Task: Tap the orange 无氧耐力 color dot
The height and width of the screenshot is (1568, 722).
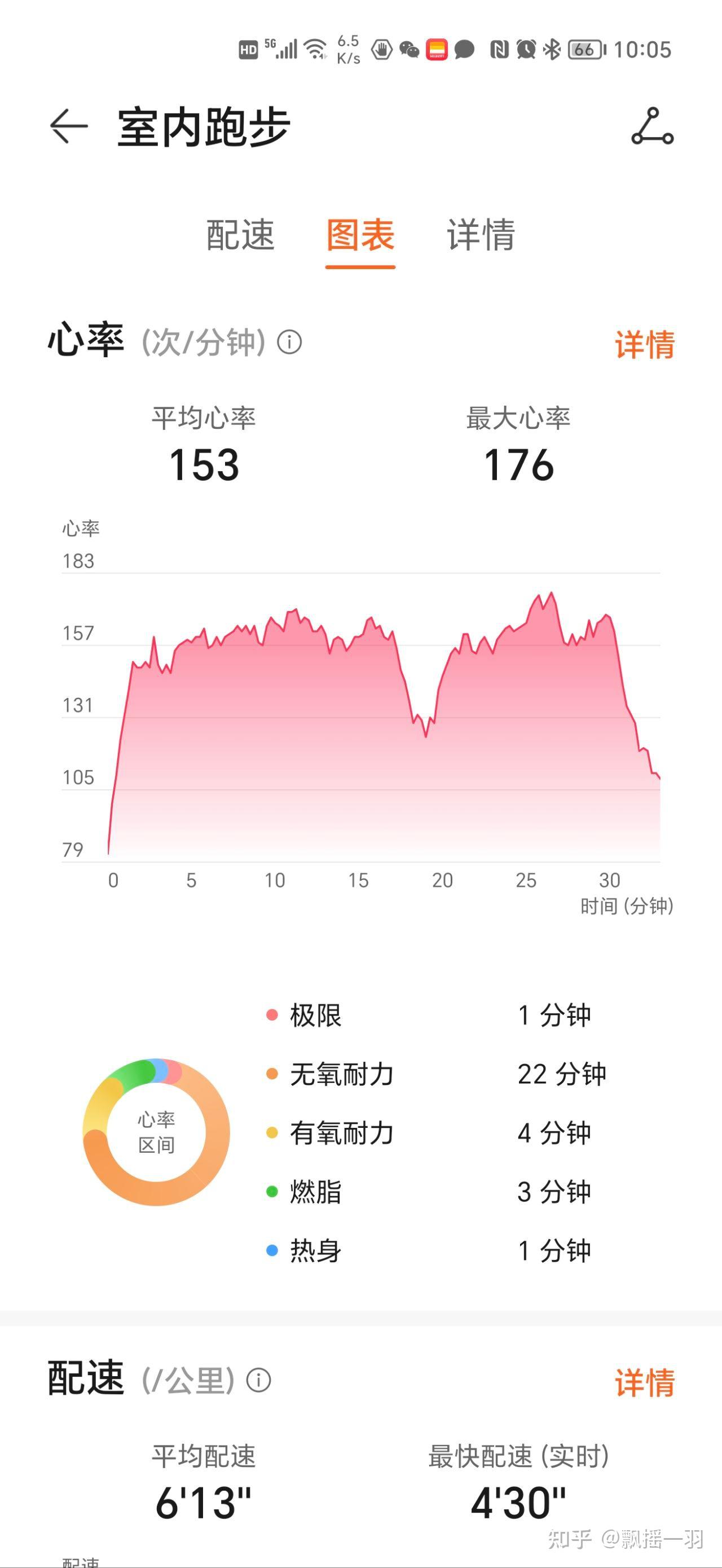Action: coord(272,1074)
